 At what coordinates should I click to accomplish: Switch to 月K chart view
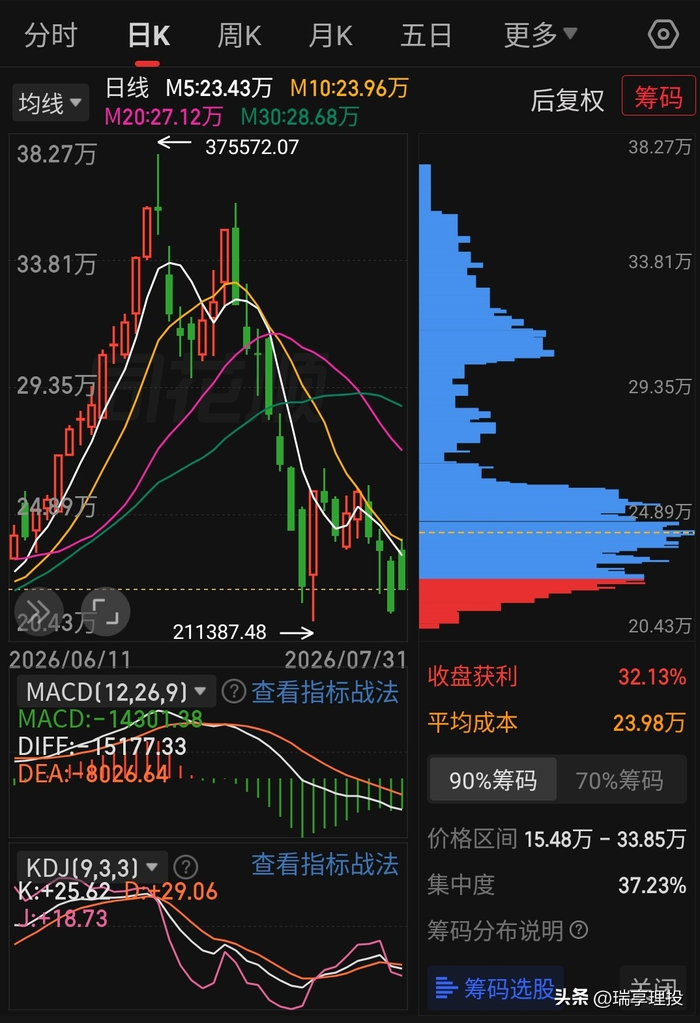point(330,35)
